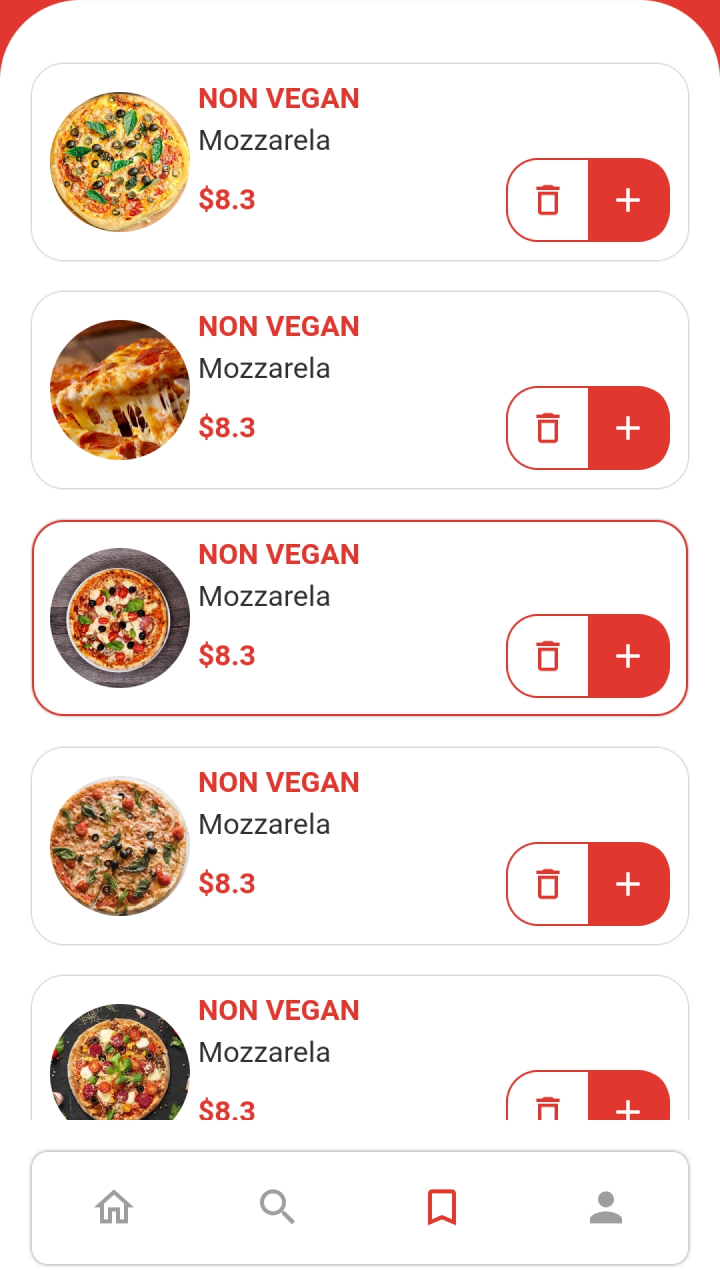Tap plus on the red-outlined pizza card
The width and height of the screenshot is (720, 1280).
click(628, 656)
